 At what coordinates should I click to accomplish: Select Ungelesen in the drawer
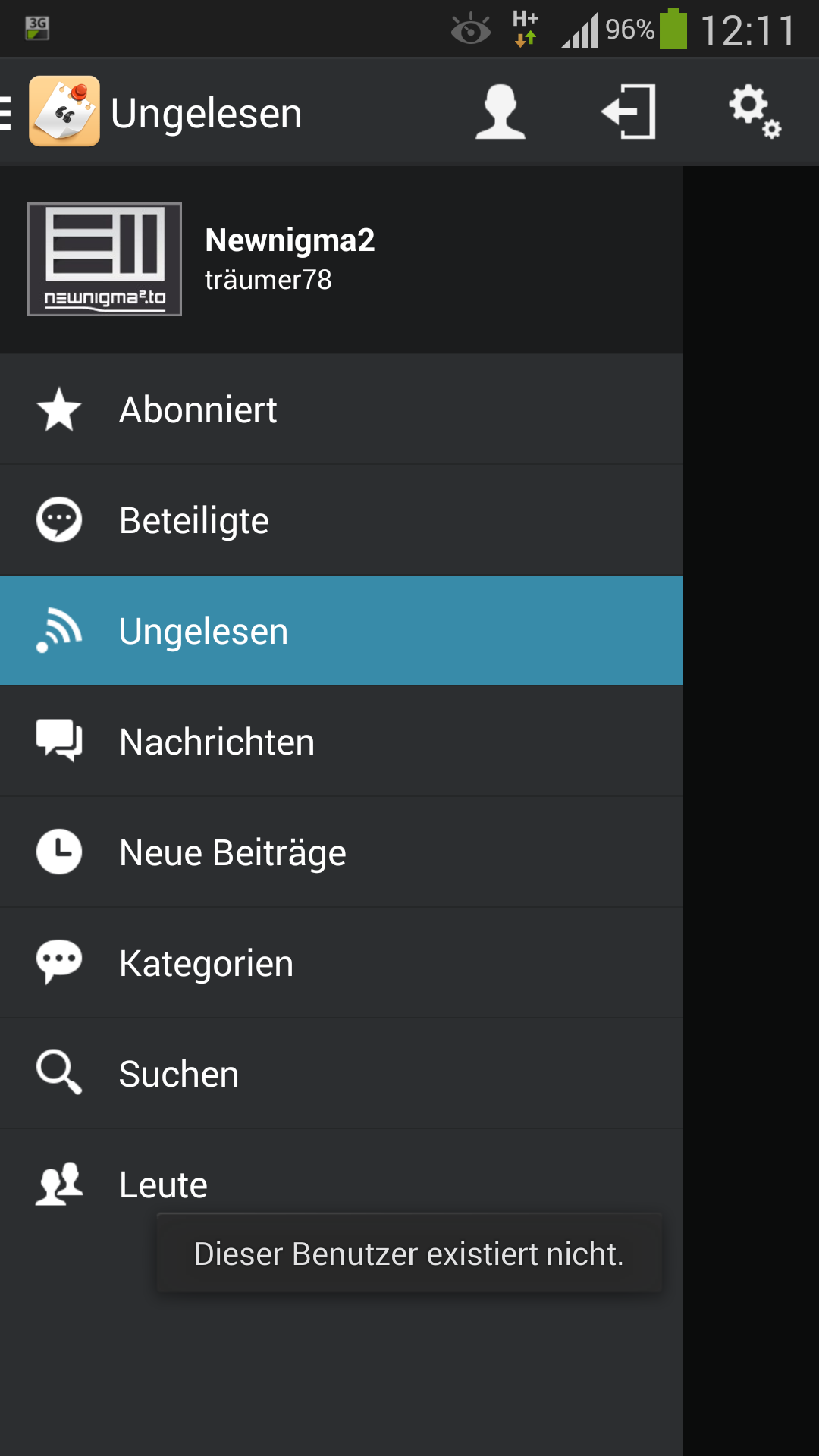click(341, 631)
